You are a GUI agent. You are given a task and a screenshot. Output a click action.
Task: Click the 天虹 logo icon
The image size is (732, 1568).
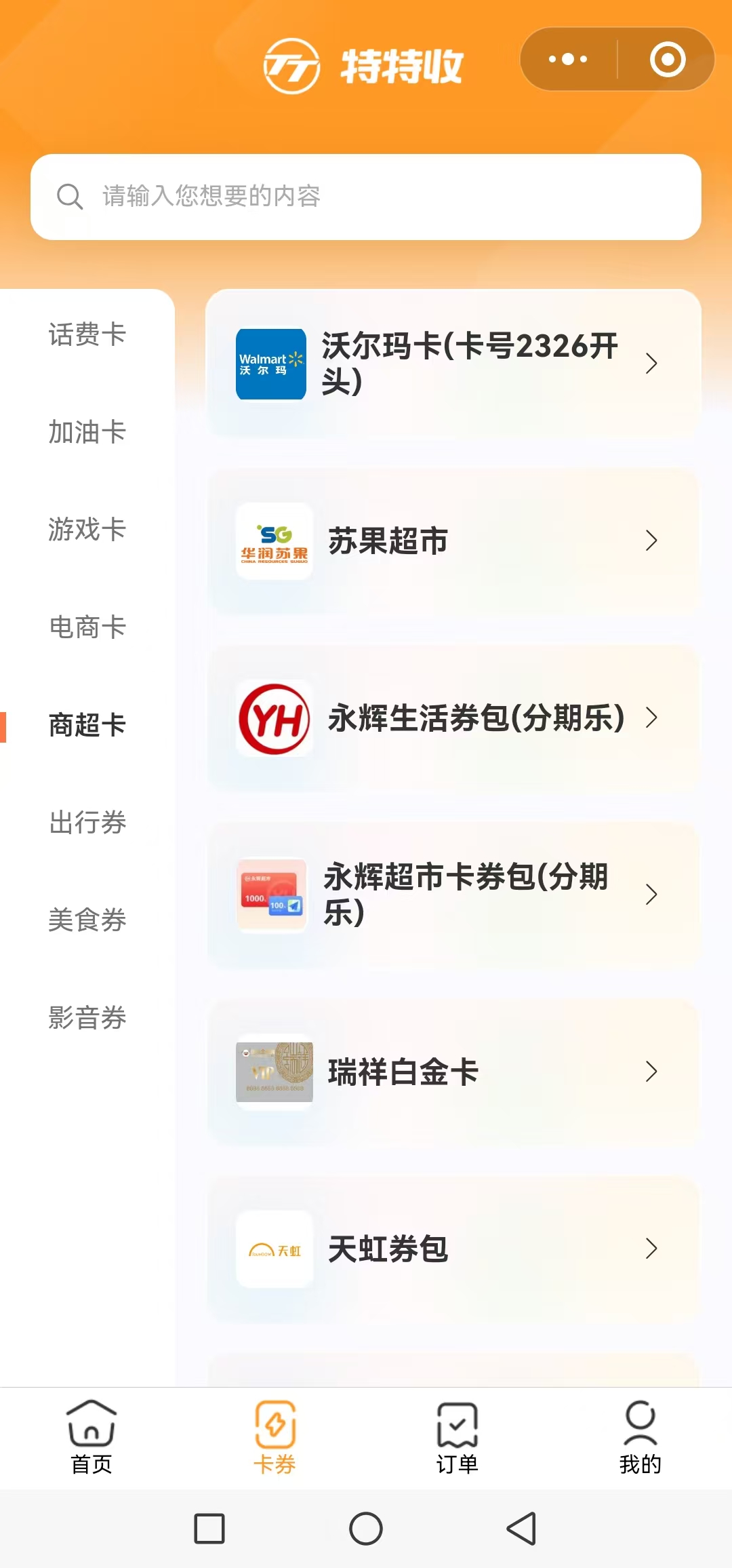273,1248
